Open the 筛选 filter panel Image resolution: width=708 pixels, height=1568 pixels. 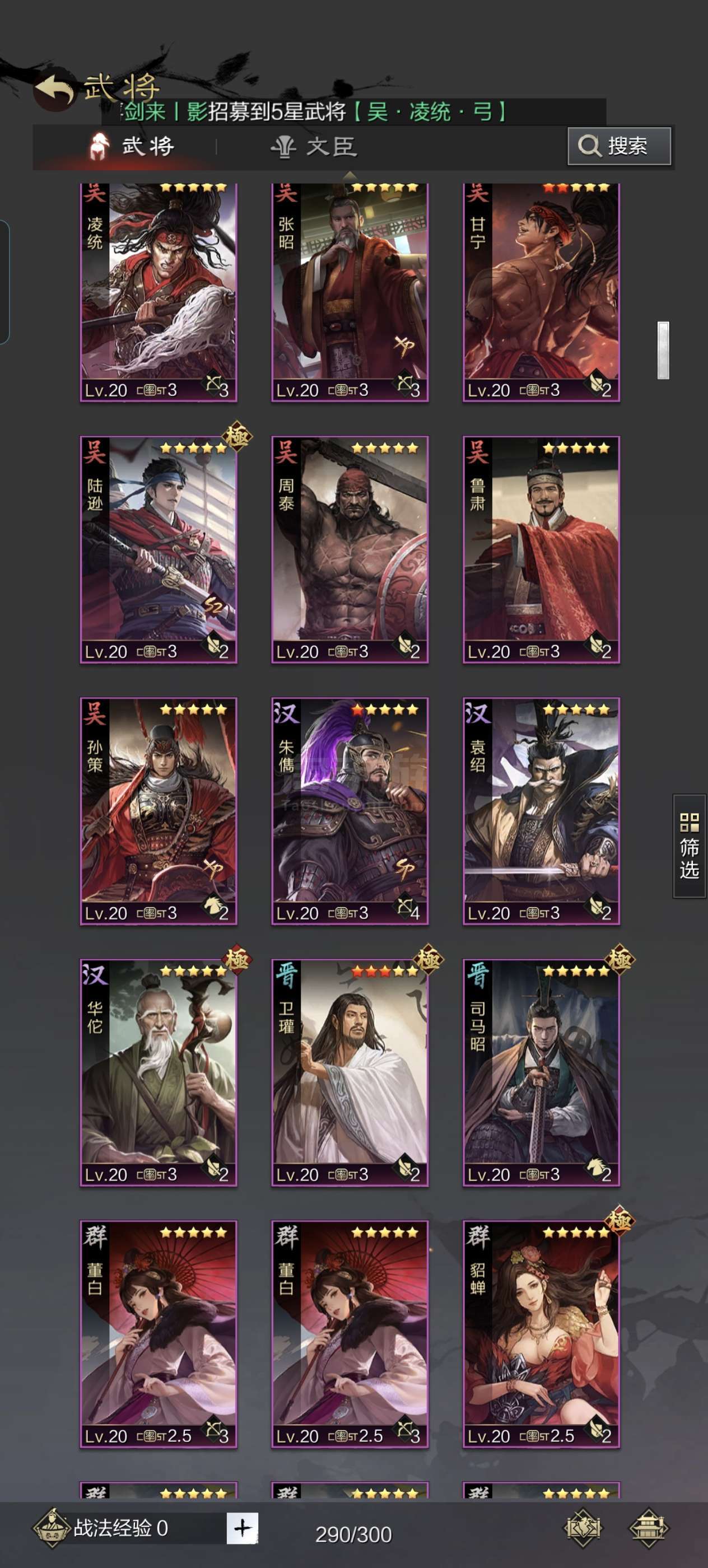(x=689, y=846)
